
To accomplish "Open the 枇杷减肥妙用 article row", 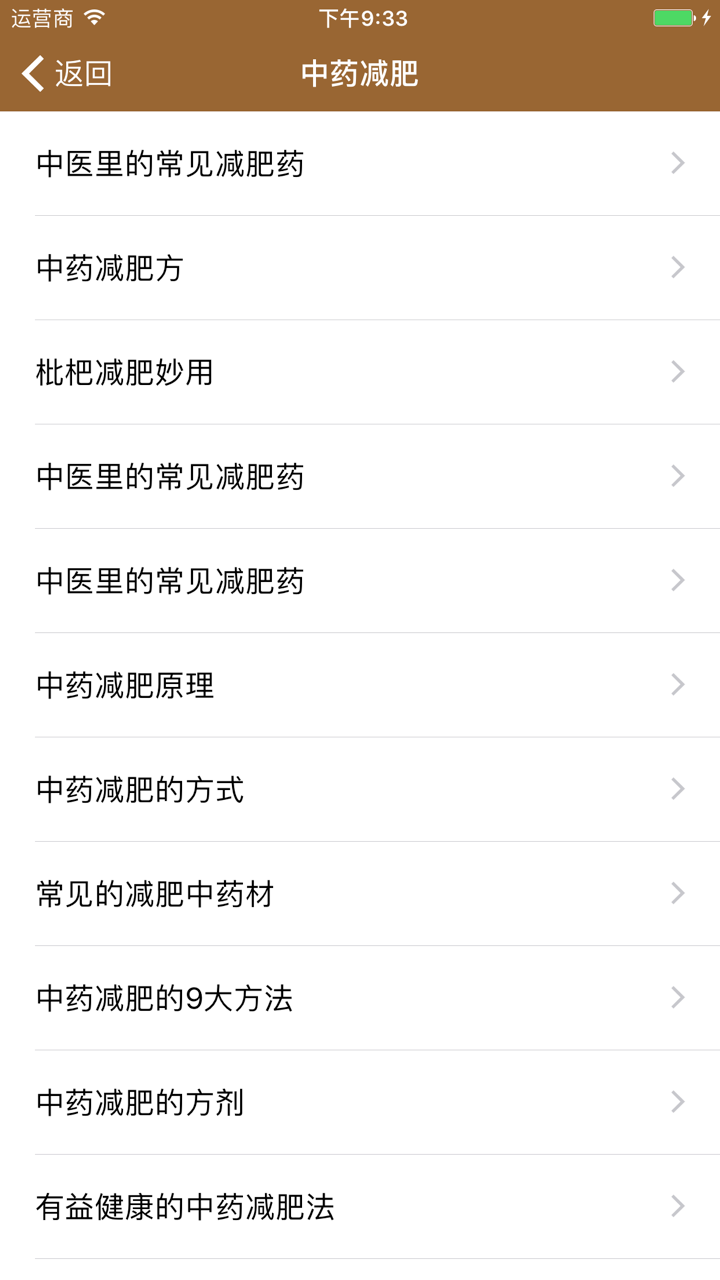I will pyautogui.click(x=360, y=371).
